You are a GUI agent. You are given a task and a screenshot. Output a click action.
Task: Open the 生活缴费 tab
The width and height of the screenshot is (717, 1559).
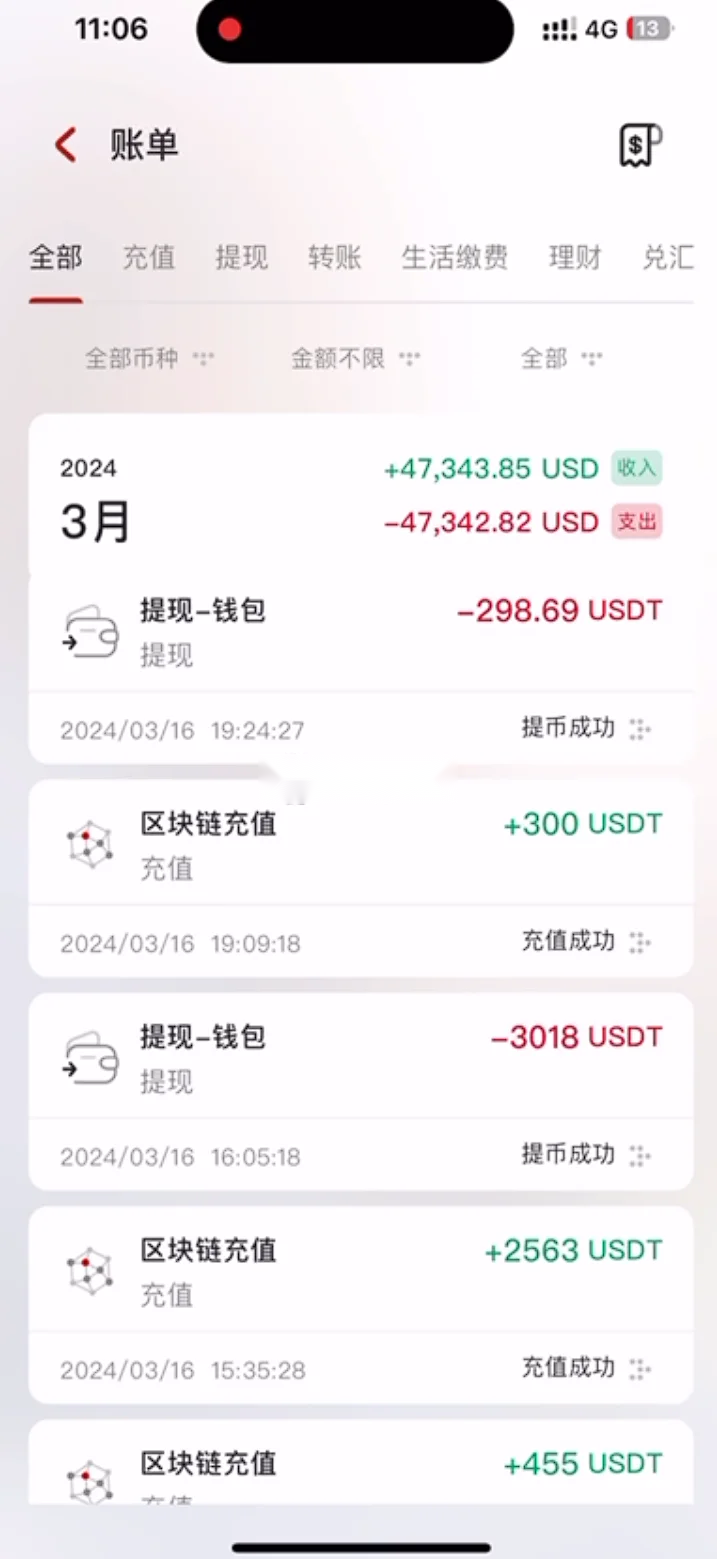[x=455, y=258]
